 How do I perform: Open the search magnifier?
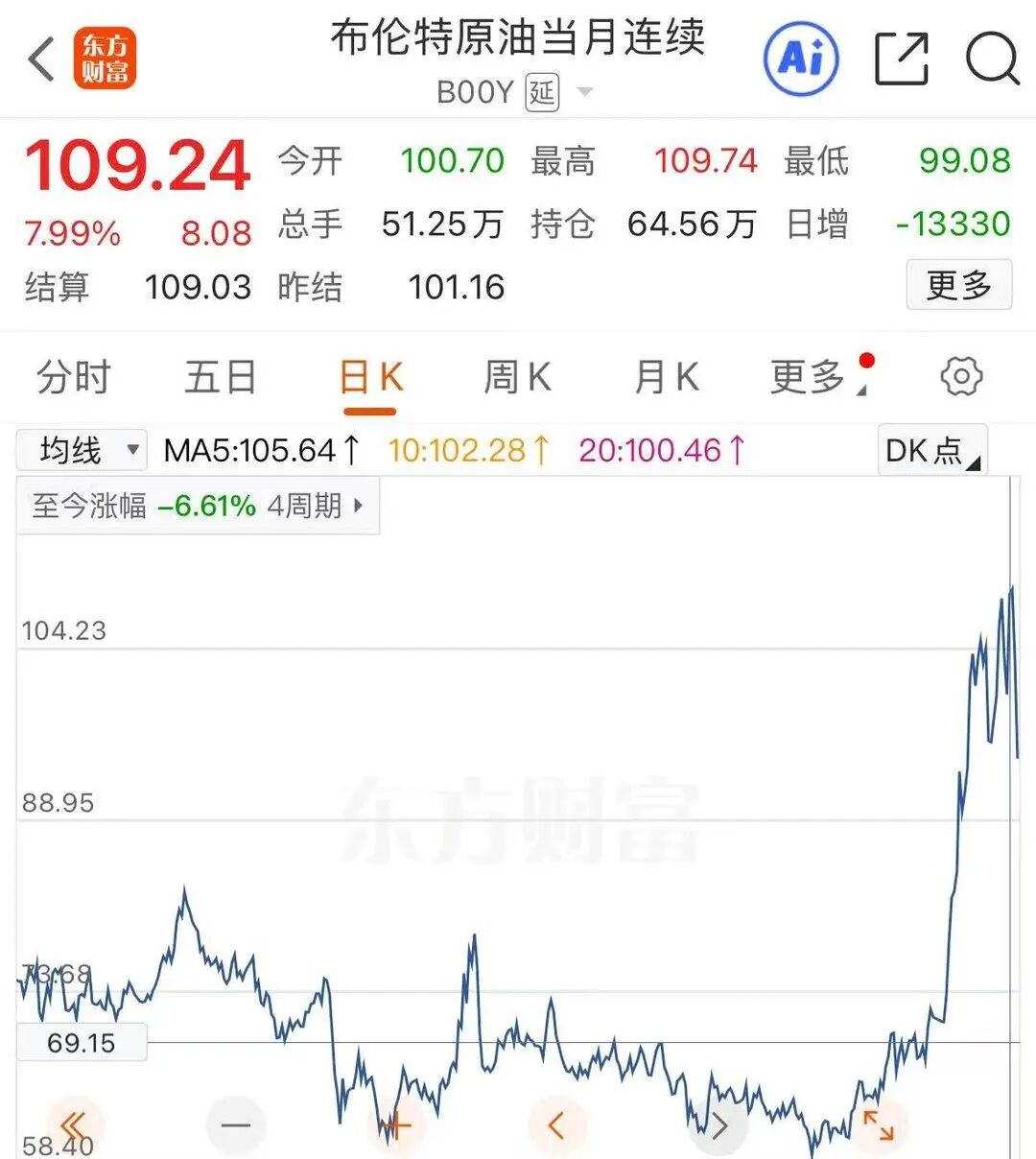[991, 59]
